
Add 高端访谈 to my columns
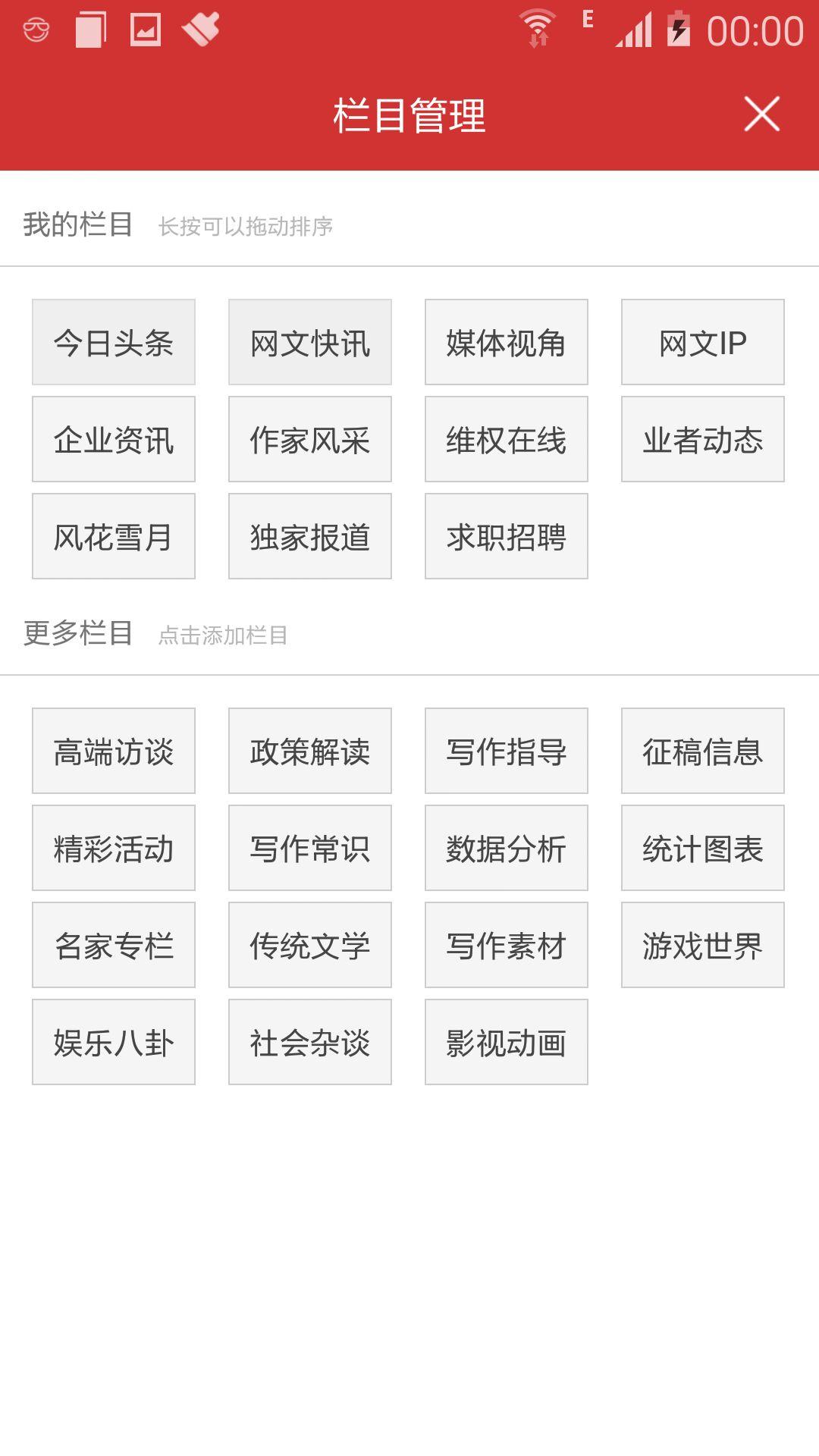tap(114, 751)
